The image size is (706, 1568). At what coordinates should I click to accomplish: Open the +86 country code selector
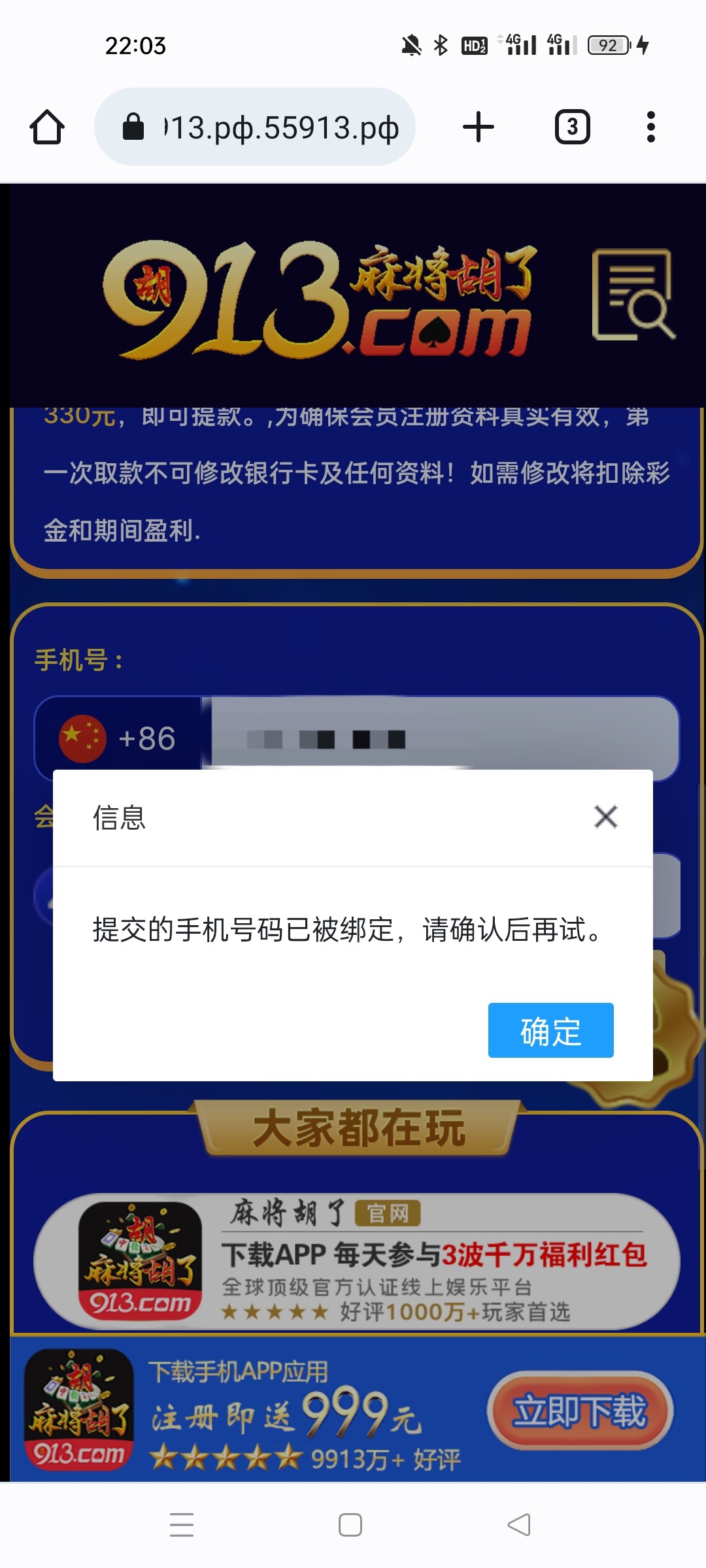pyautogui.click(x=119, y=738)
